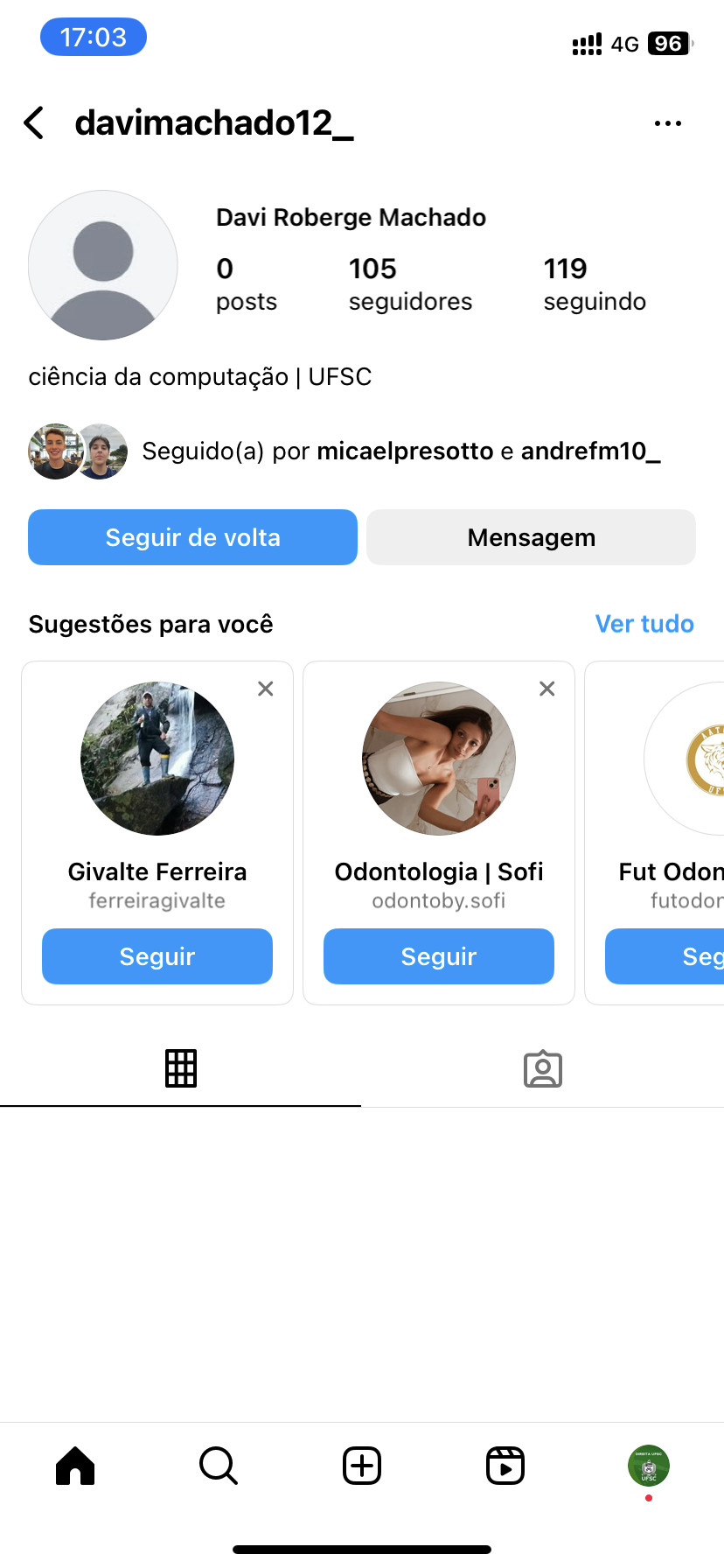Follow Givalte Ferreira

pyautogui.click(x=157, y=956)
